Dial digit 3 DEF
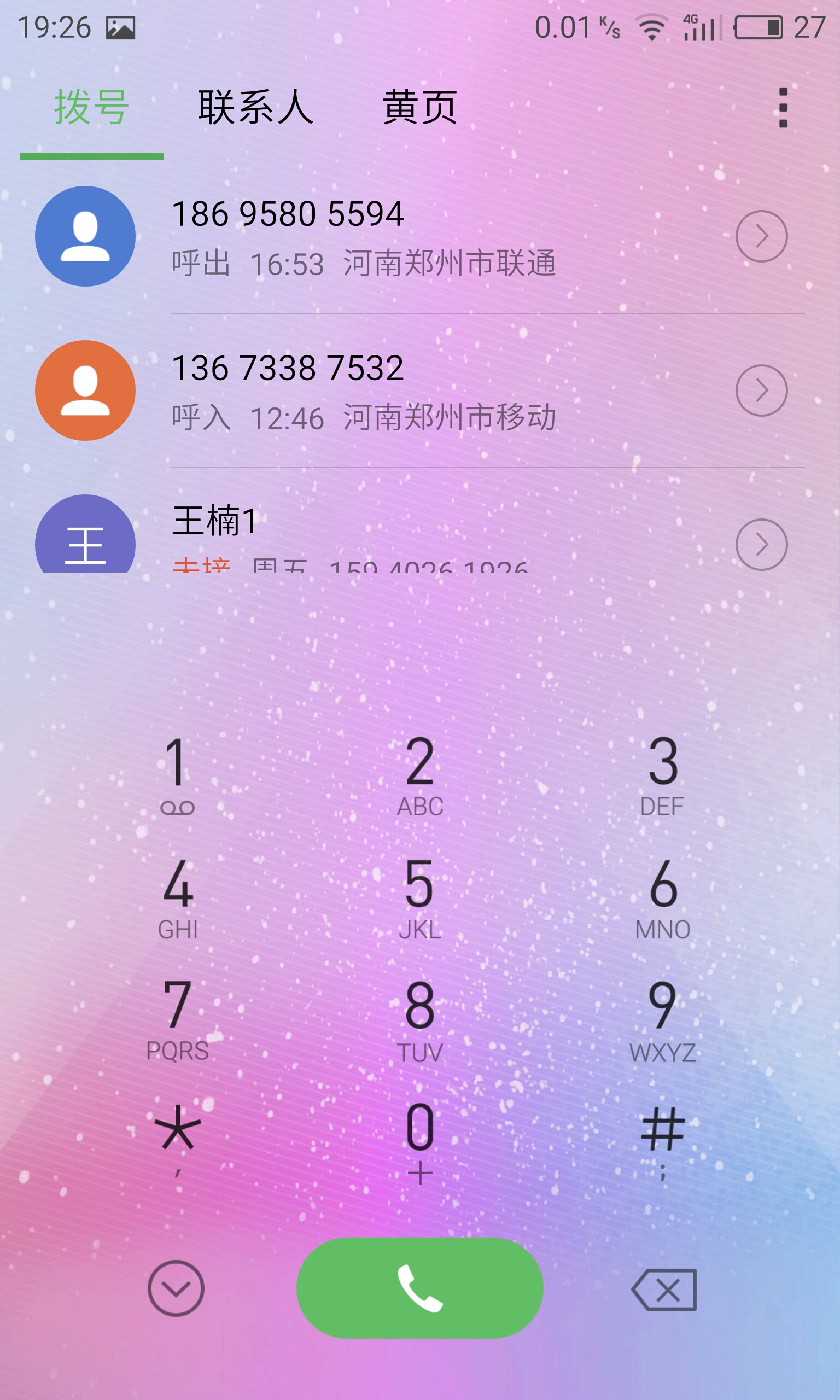Screen dimensions: 840x1400 (662, 775)
